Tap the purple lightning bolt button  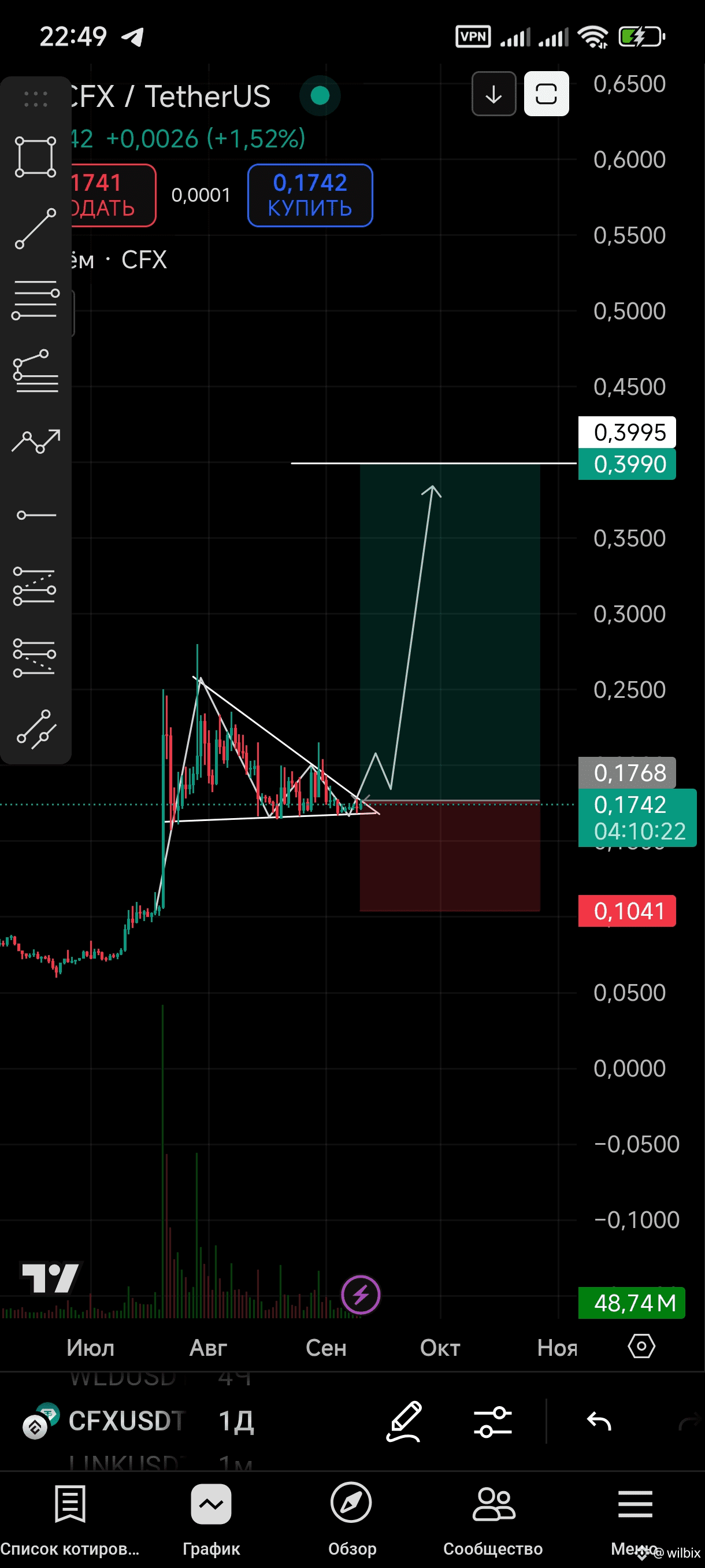(x=361, y=1294)
